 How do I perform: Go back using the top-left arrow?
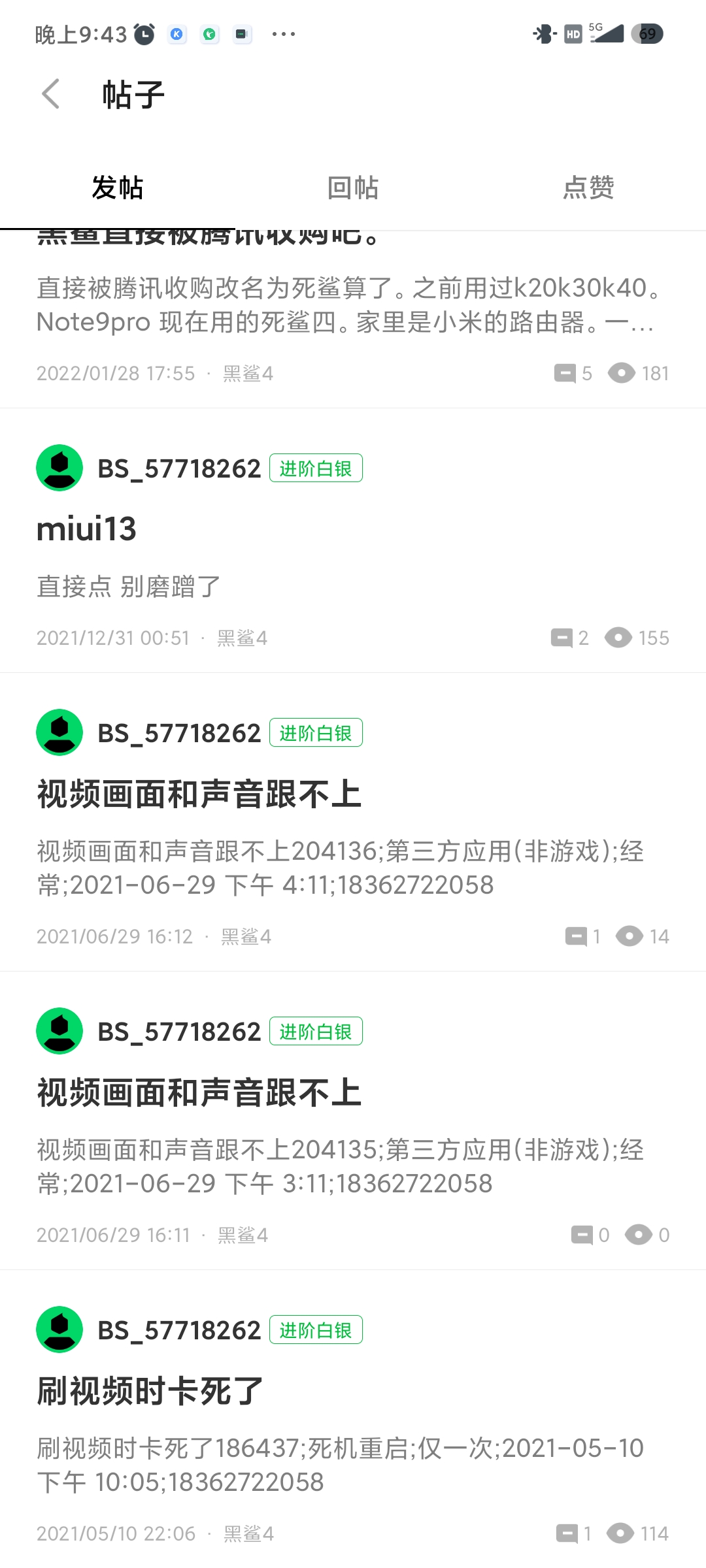point(51,94)
